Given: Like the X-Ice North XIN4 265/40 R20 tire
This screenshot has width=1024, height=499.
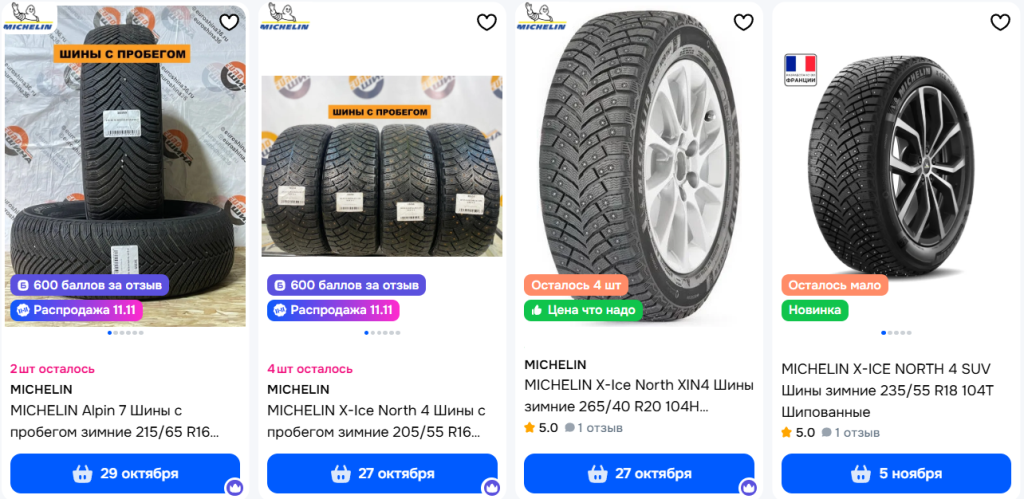Looking at the screenshot, I should pos(743,22).
